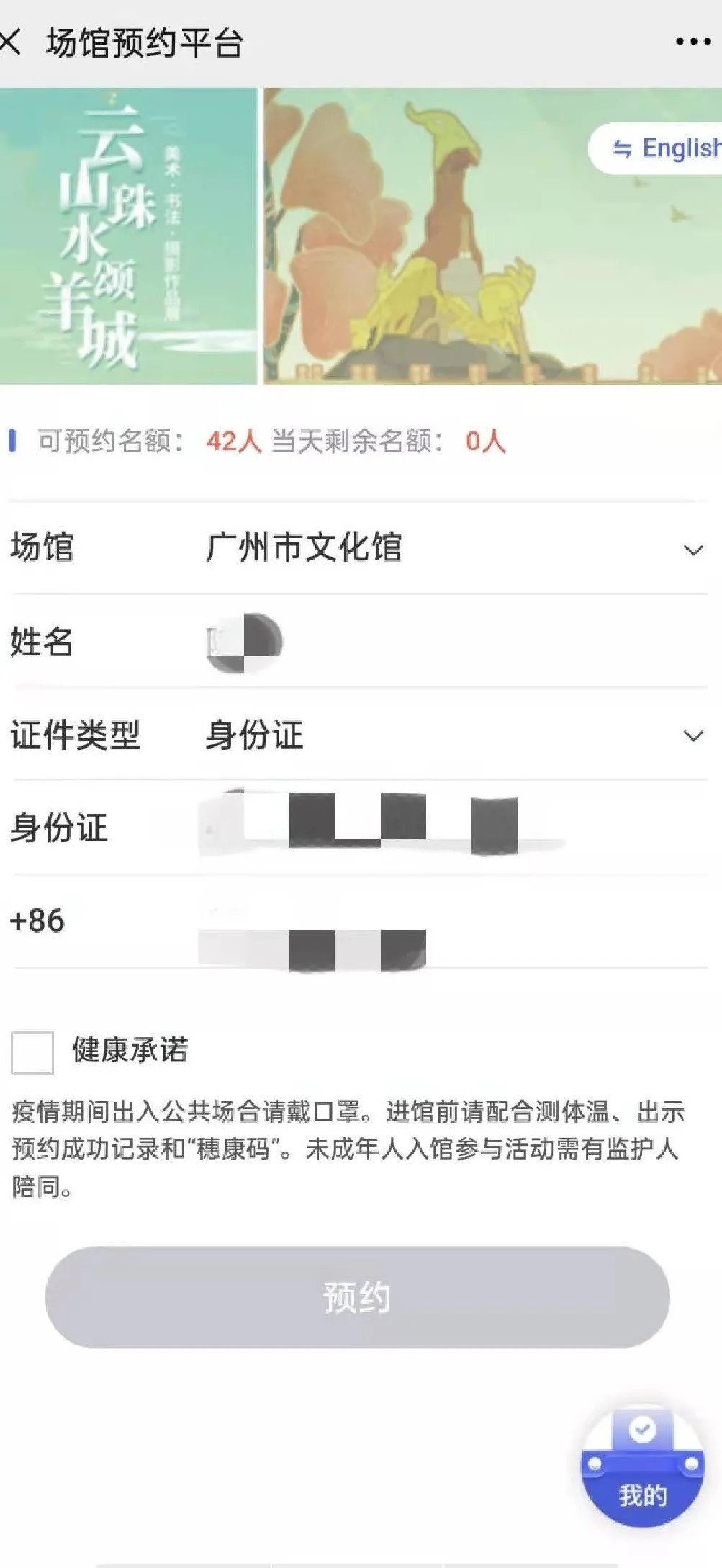Submit with the 预约 button
Viewport: 722px width, 1568px height.
pos(358,1296)
